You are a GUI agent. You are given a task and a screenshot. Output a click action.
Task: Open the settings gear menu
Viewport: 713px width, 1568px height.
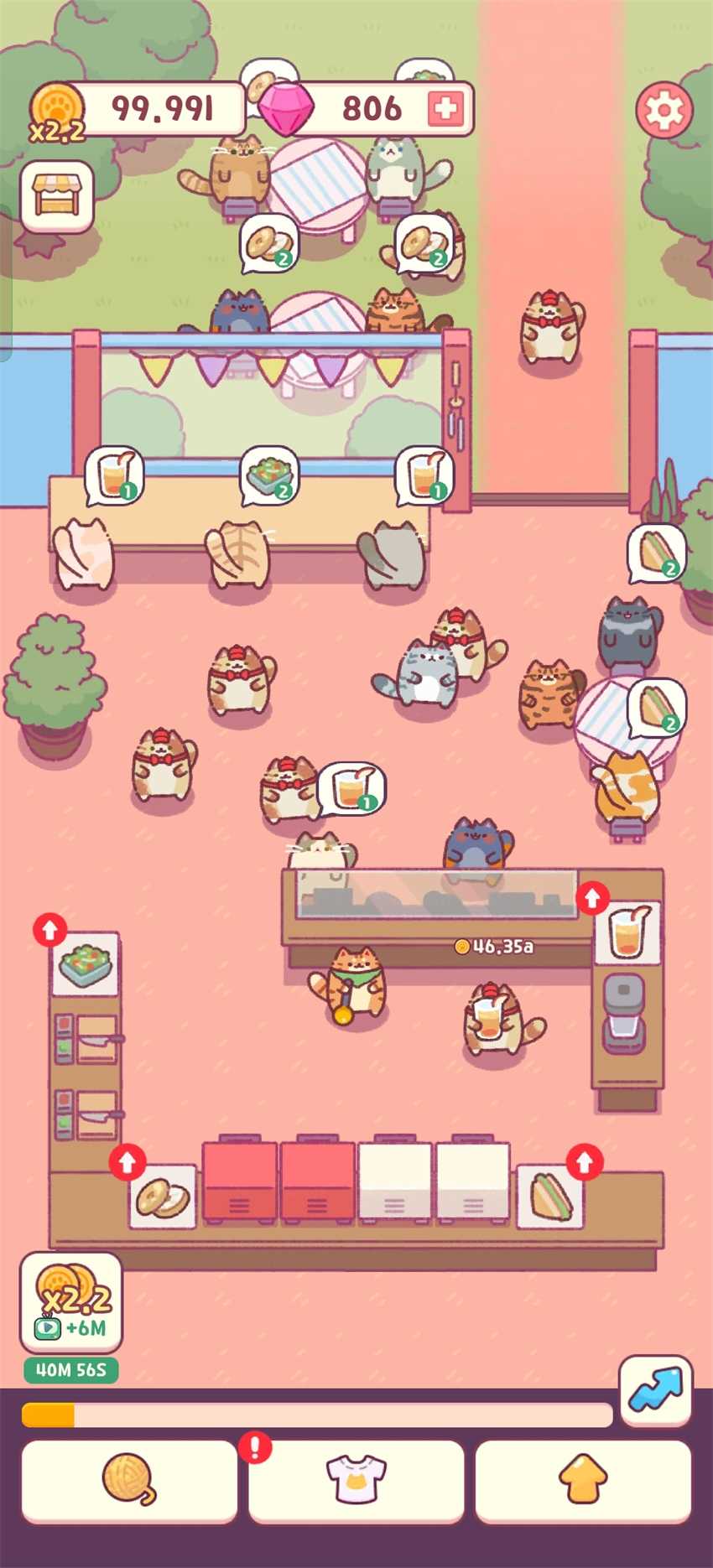point(664,107)
